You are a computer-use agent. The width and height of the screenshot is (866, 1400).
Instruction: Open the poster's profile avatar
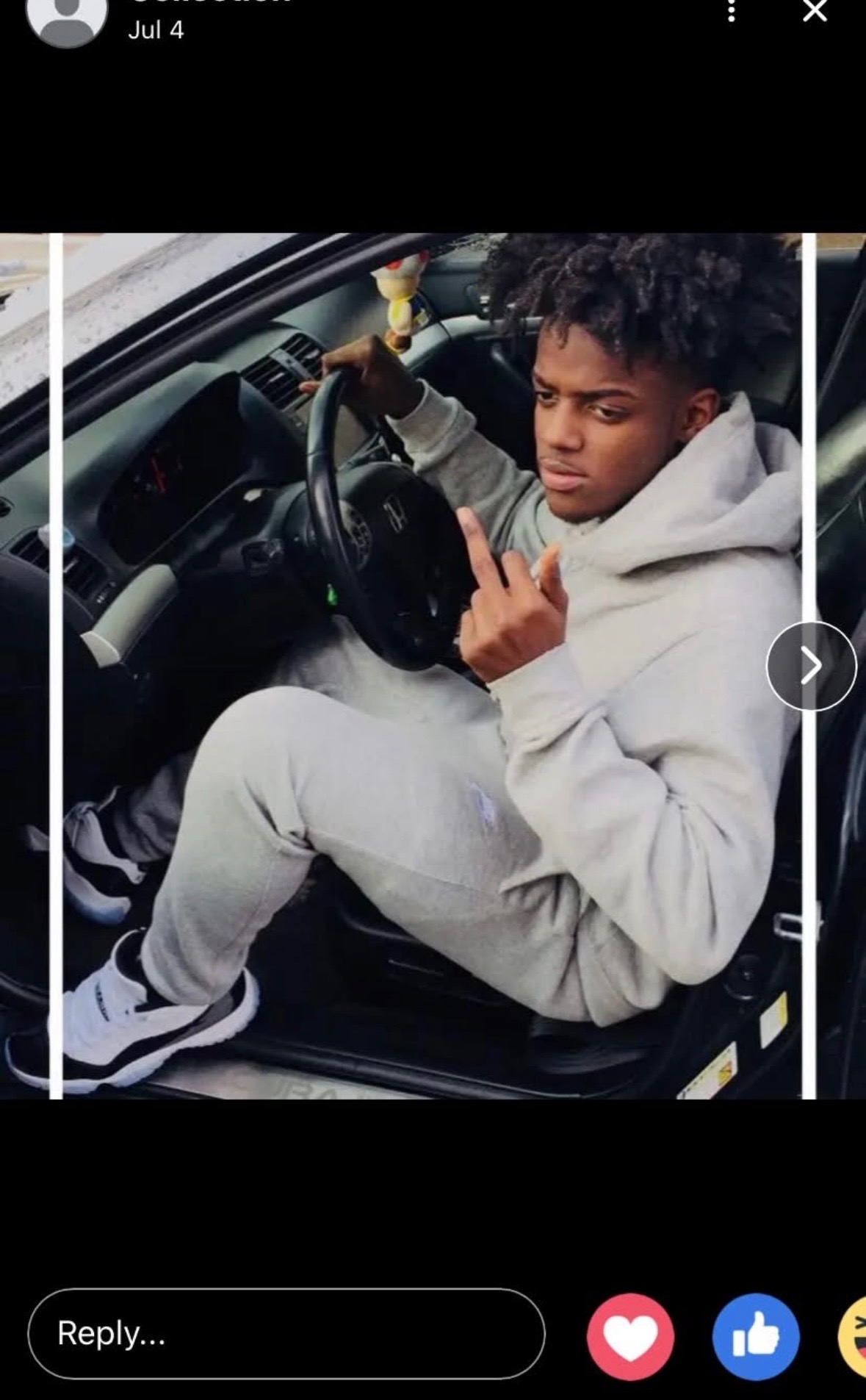click(x=66, y=18)
